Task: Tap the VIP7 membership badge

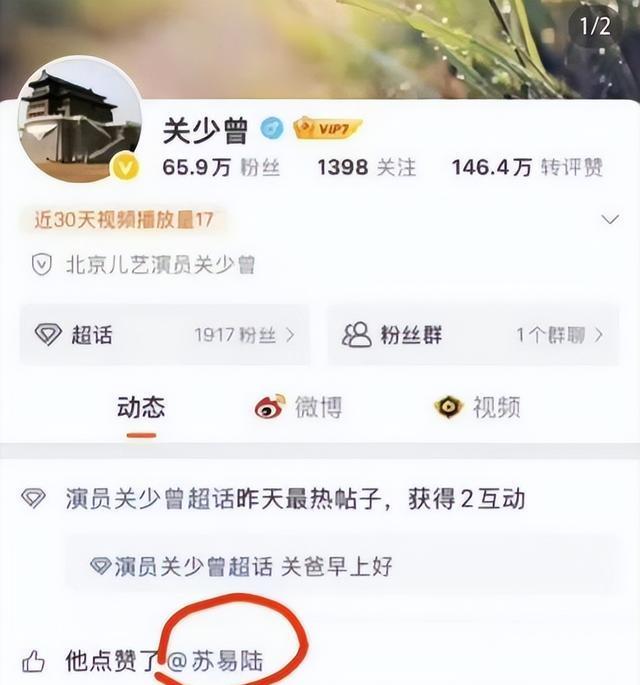Action: (x=328, y=129)
